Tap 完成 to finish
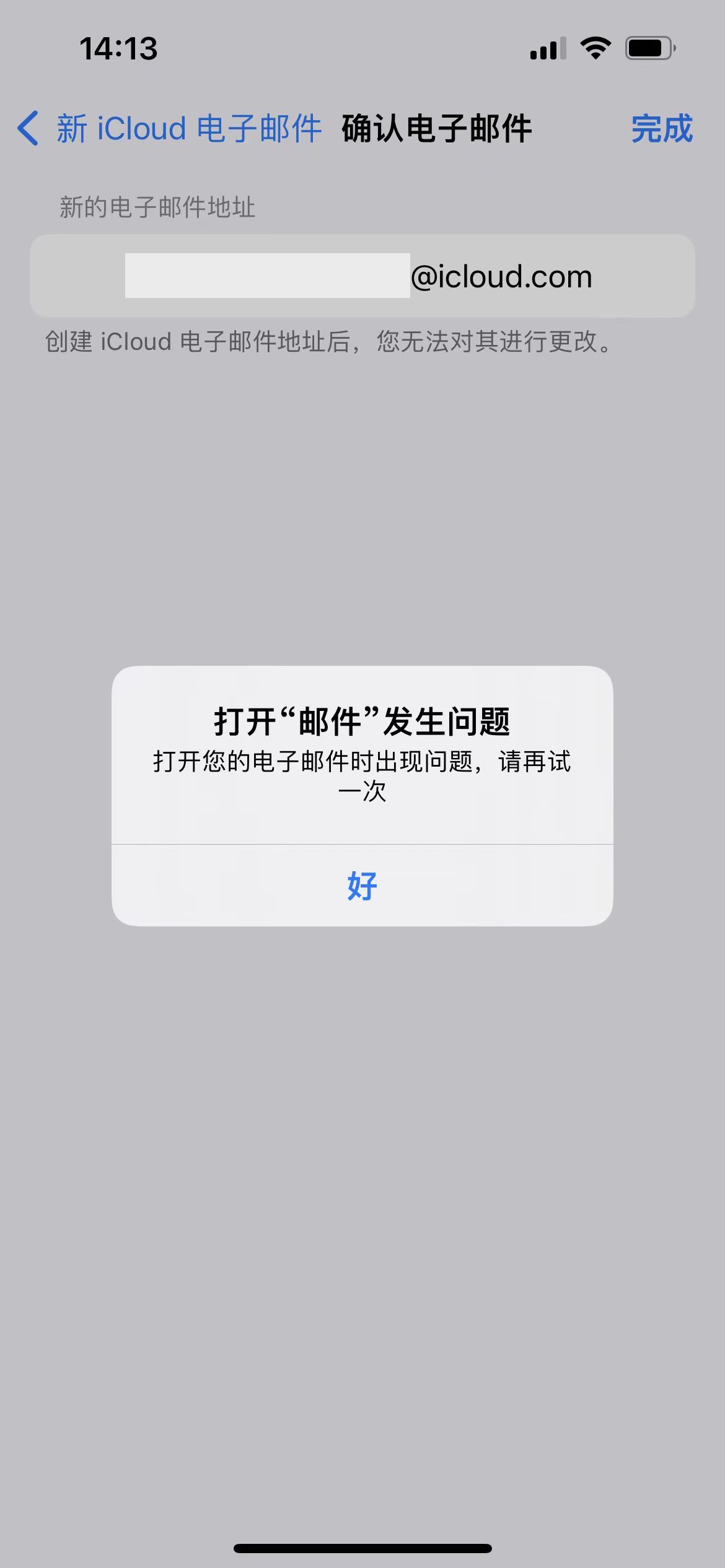Image resolution: width=725 pixels, height=1568 pixels. tap(661, 129)
